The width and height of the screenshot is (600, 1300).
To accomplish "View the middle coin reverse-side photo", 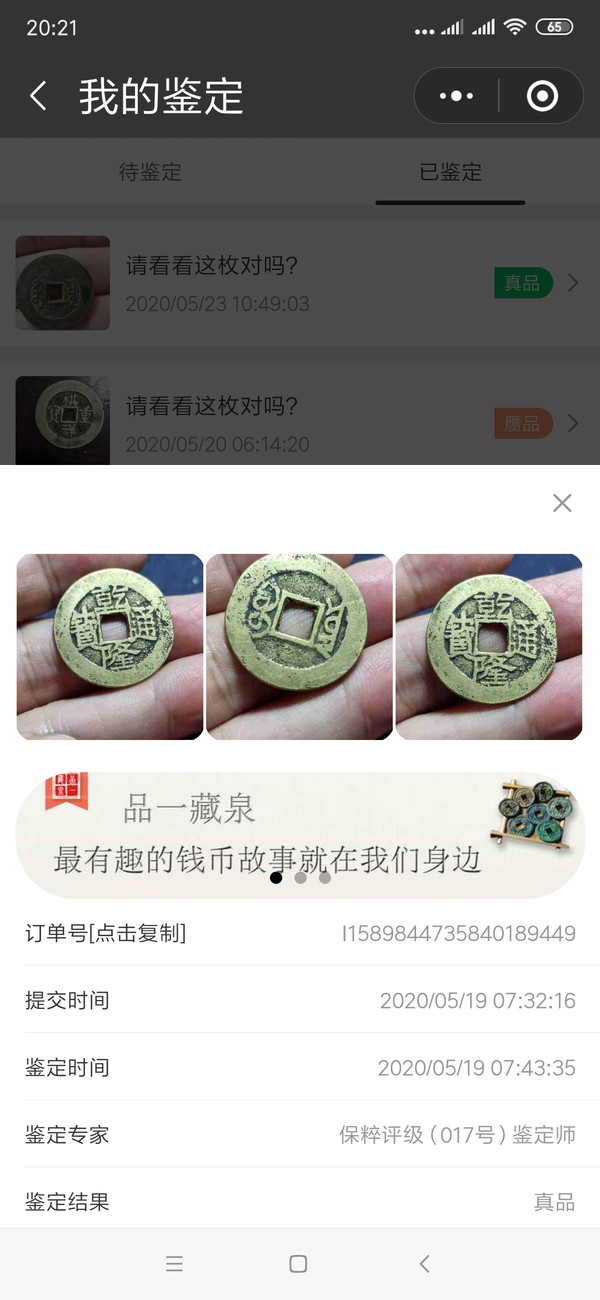I will [299, 647].
